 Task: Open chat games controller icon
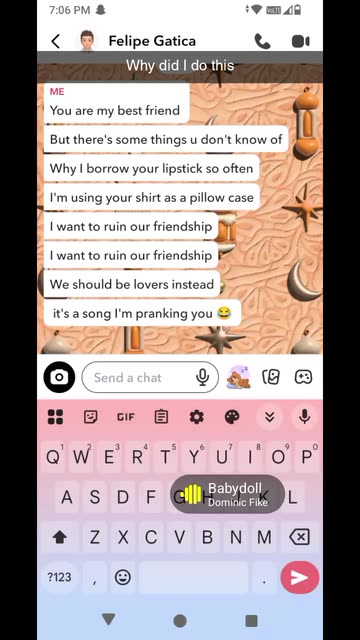click(303, 378)
